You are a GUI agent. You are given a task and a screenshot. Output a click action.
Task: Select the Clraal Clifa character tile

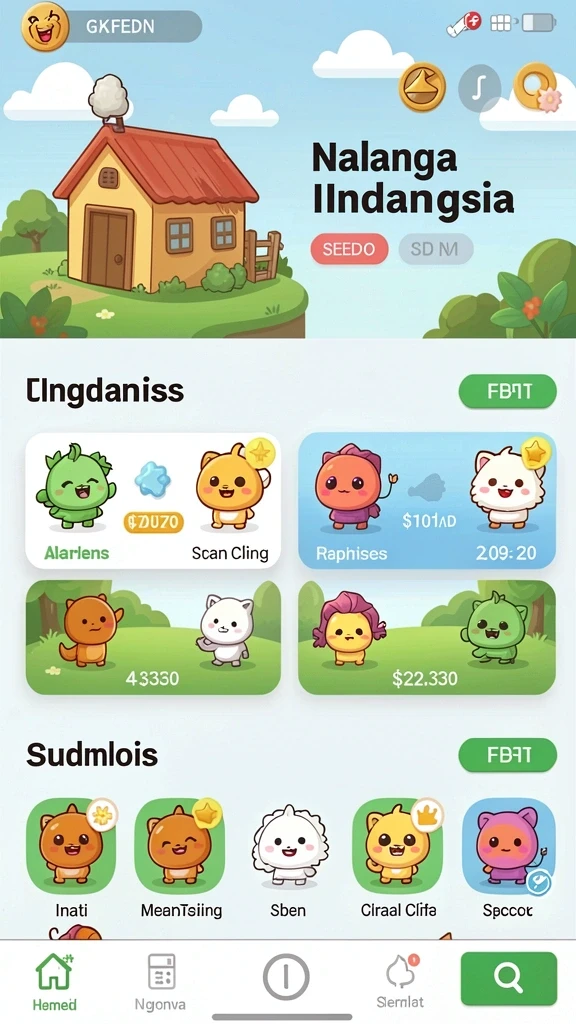[x=398, y=858]
